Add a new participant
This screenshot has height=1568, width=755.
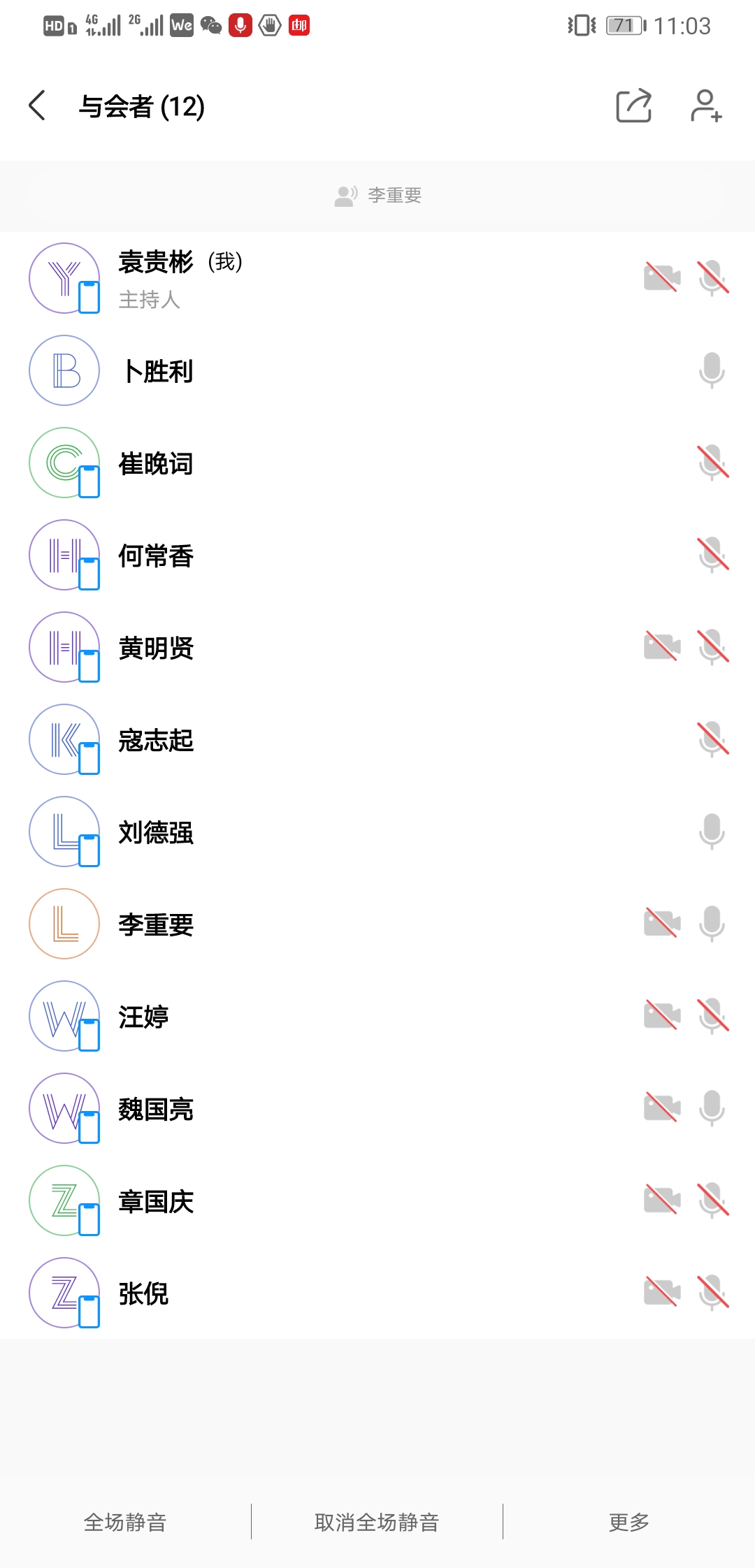coord(706,106)
